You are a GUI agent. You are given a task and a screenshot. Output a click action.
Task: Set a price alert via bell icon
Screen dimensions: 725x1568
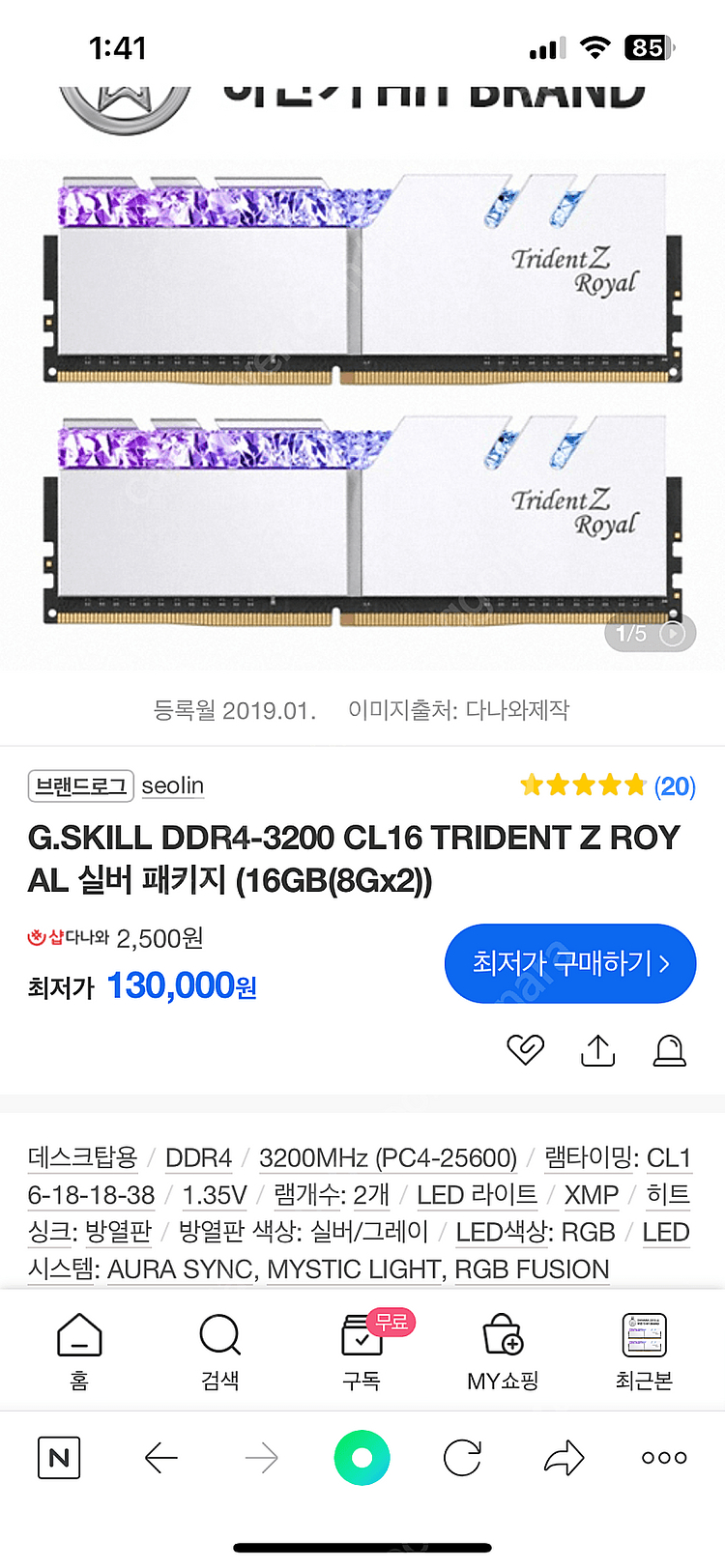[671, 1049]
